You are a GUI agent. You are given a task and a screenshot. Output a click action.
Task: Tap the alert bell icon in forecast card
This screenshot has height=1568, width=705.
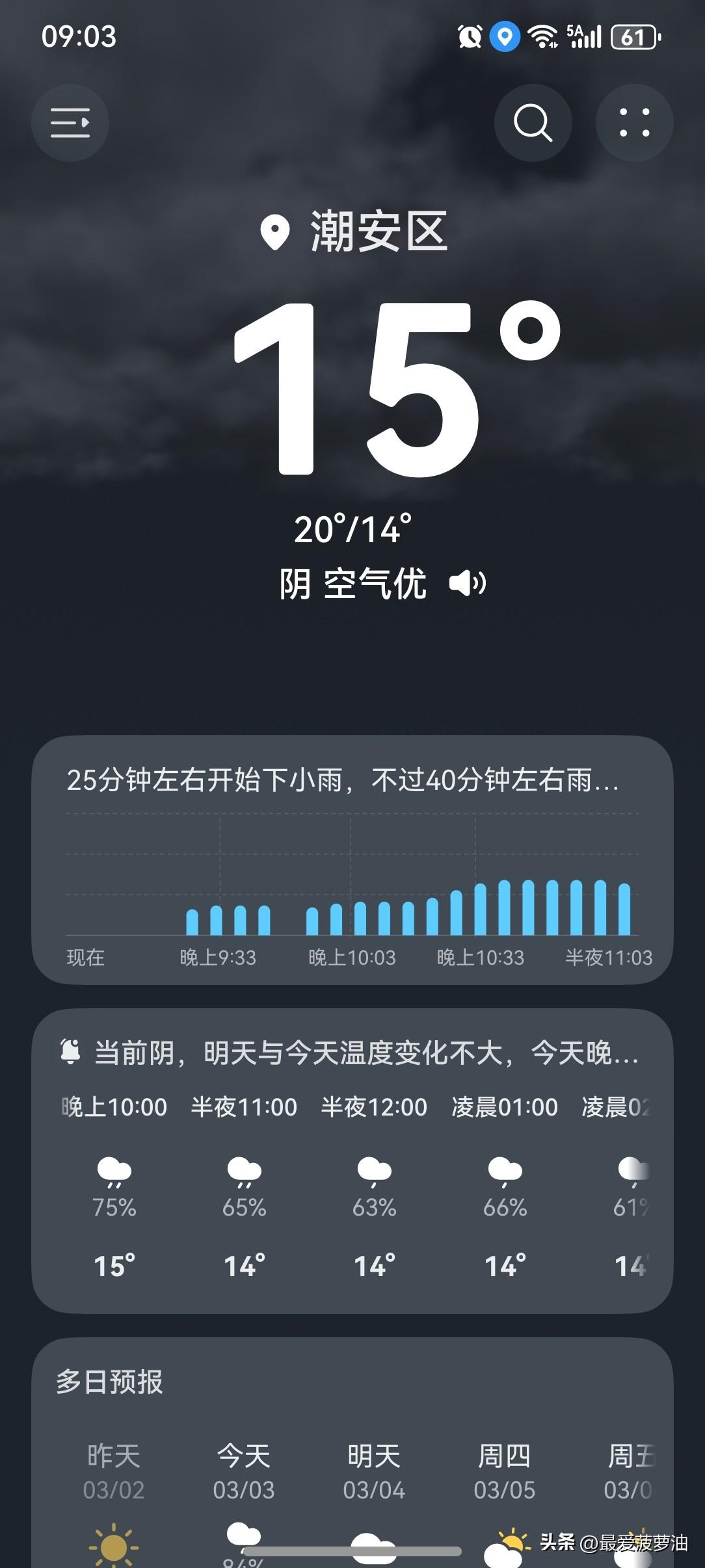pos(70,1051)
